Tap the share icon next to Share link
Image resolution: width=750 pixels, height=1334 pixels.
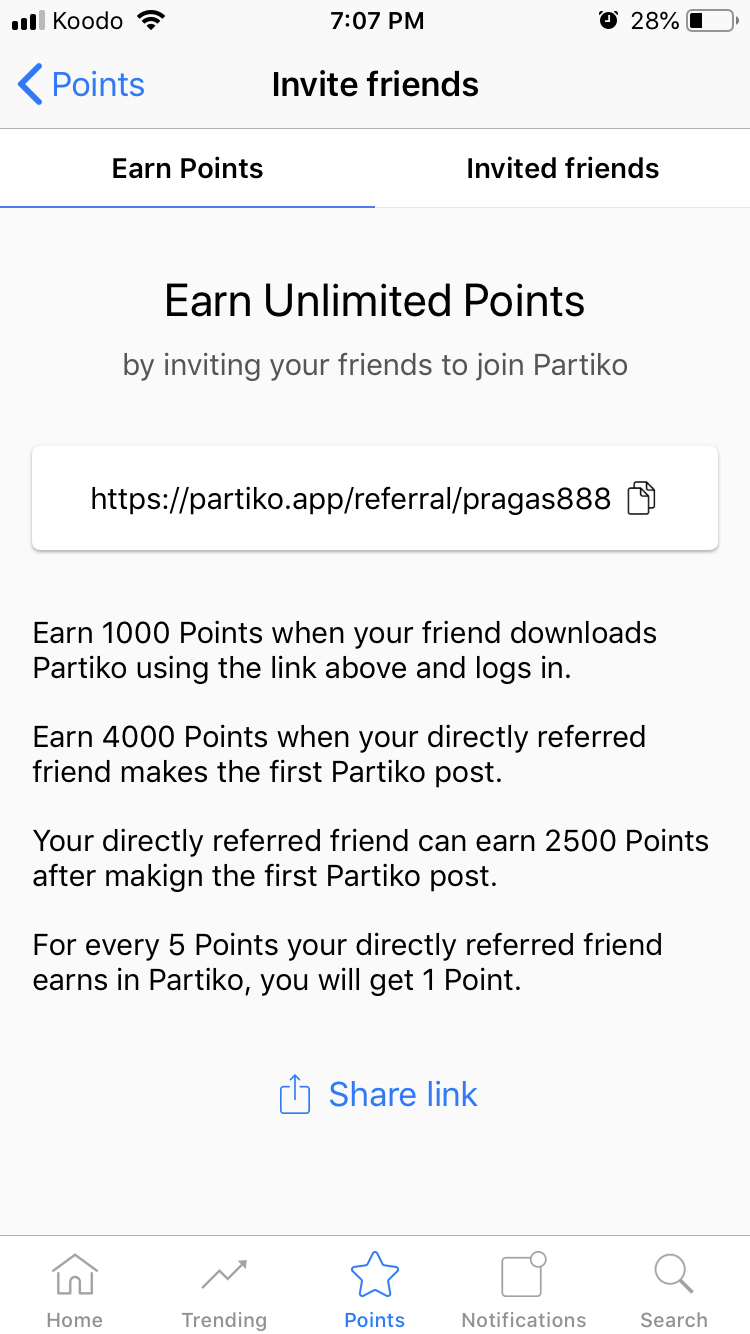tap(294, 1094)
